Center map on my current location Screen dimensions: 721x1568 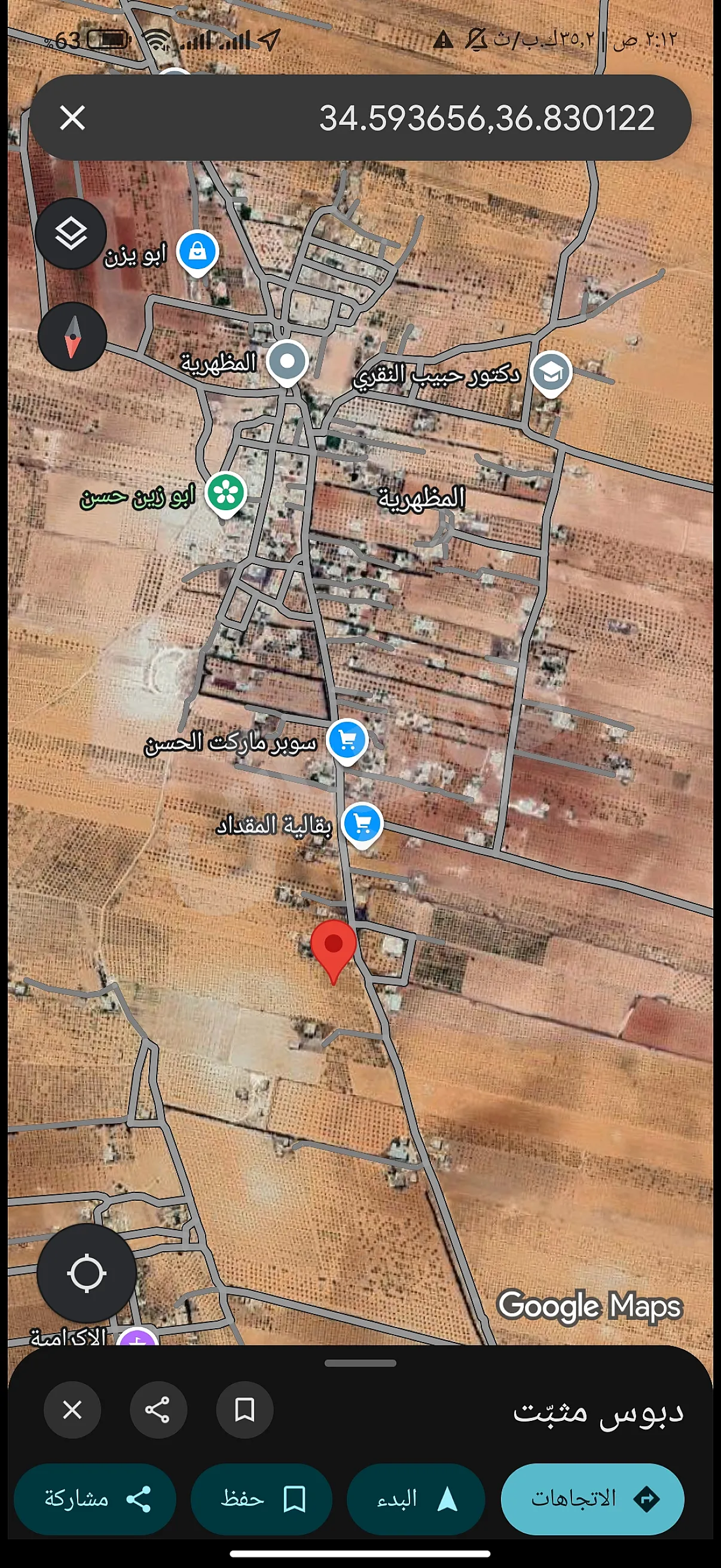87,1273
